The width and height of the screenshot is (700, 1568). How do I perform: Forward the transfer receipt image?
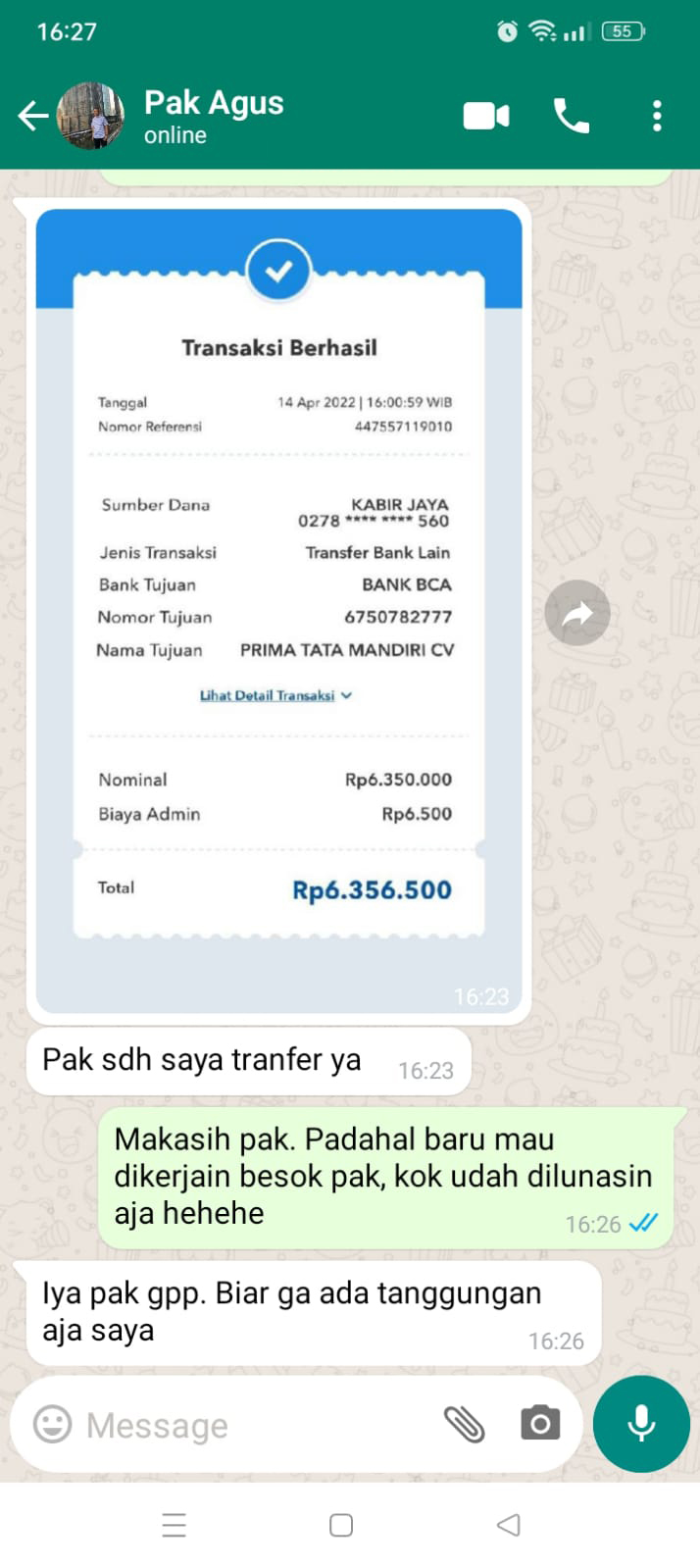point(577,614)
